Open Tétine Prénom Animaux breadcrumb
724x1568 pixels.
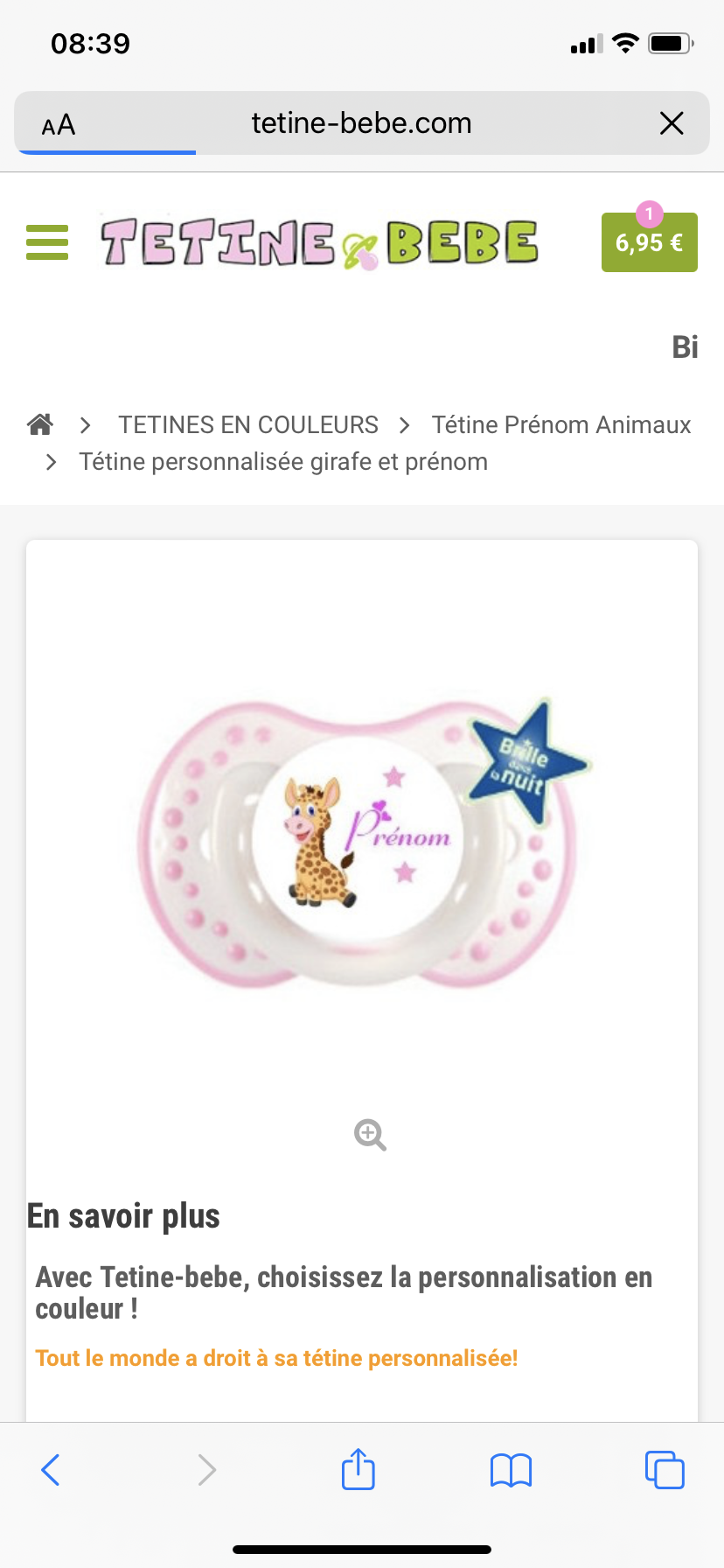[x=560, y=424]
